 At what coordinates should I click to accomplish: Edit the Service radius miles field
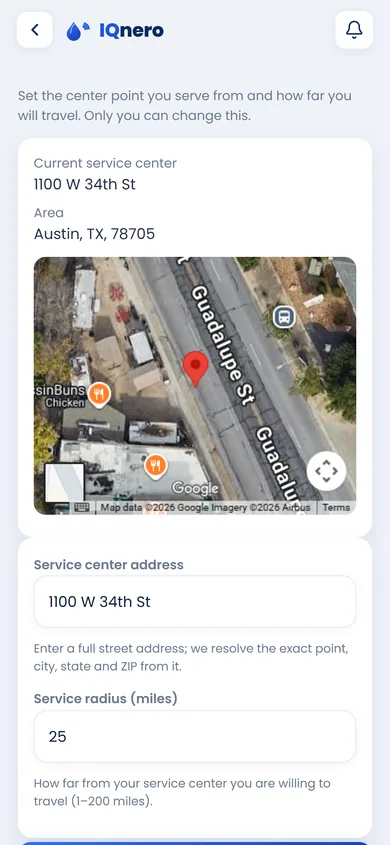tap(194, 736)
